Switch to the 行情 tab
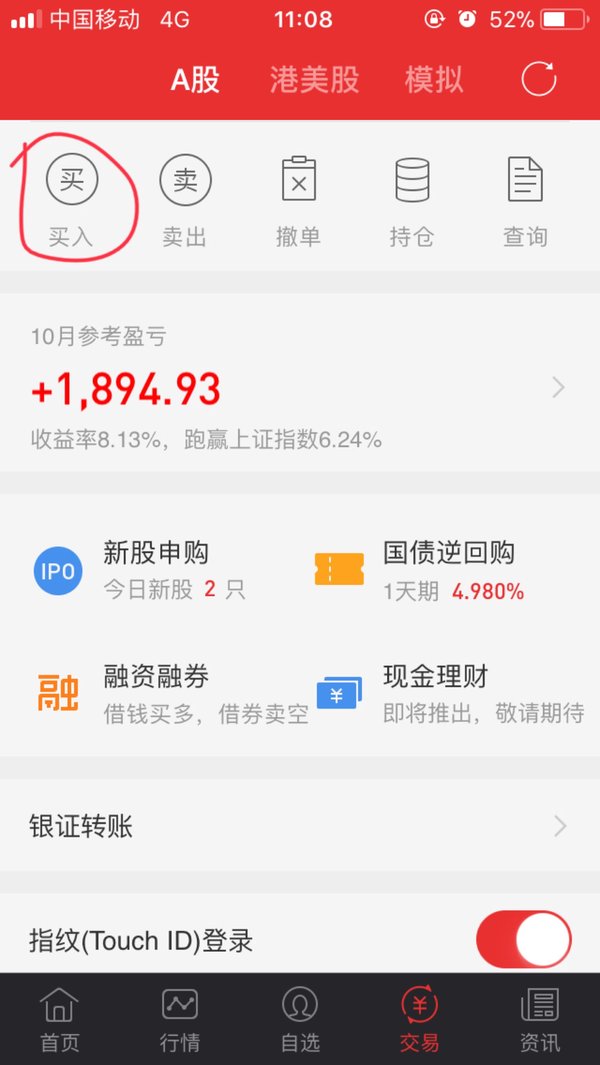The width and height of the screenshot is (600, 1065). pos(180,1019)
